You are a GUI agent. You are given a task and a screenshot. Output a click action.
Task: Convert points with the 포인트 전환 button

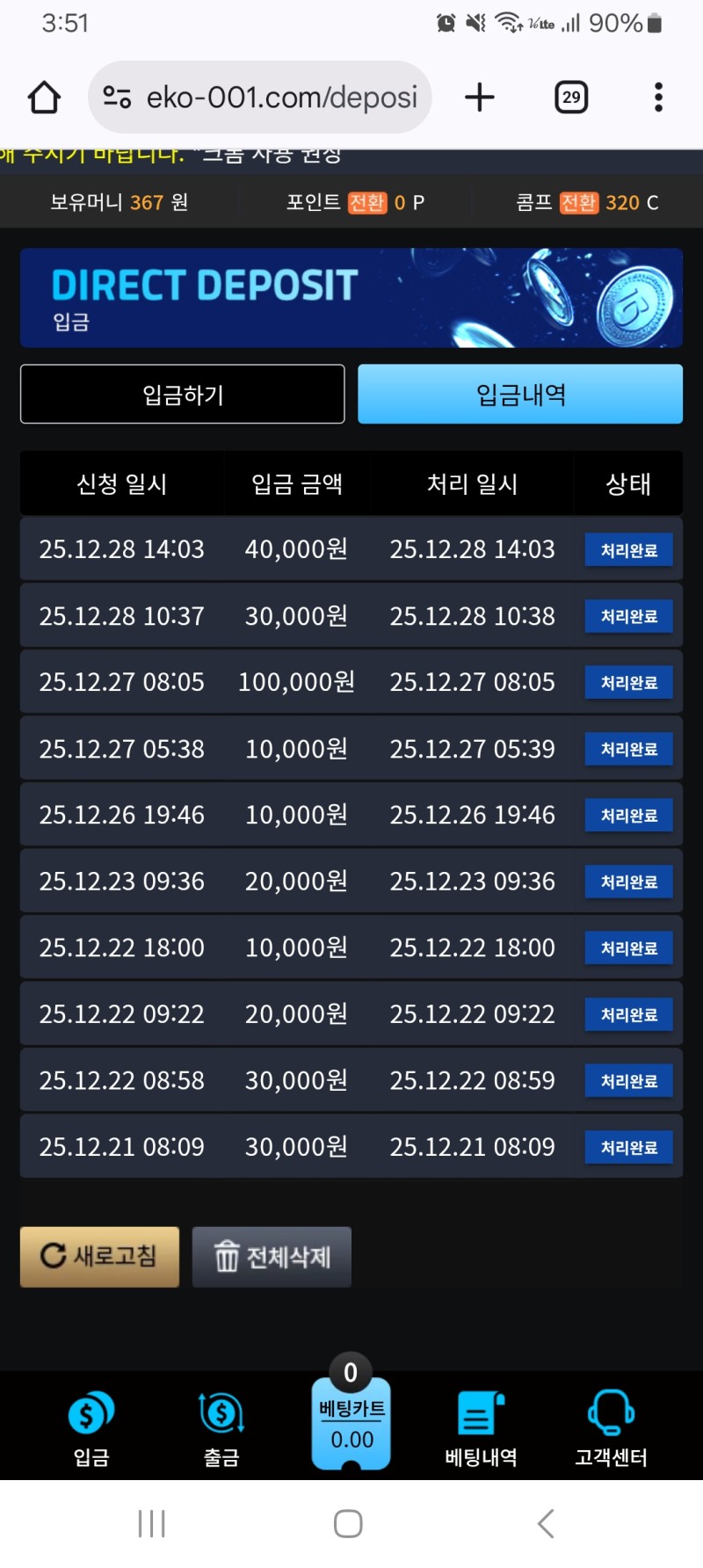pos(366,203)
